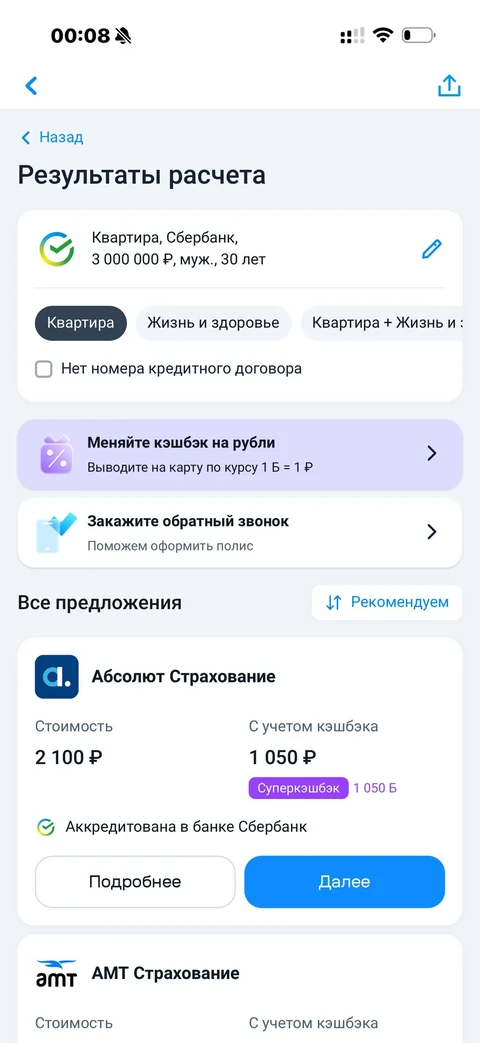Go back via the Назад link
This screenshot has width=480, height=1043.
pos(53,138)
